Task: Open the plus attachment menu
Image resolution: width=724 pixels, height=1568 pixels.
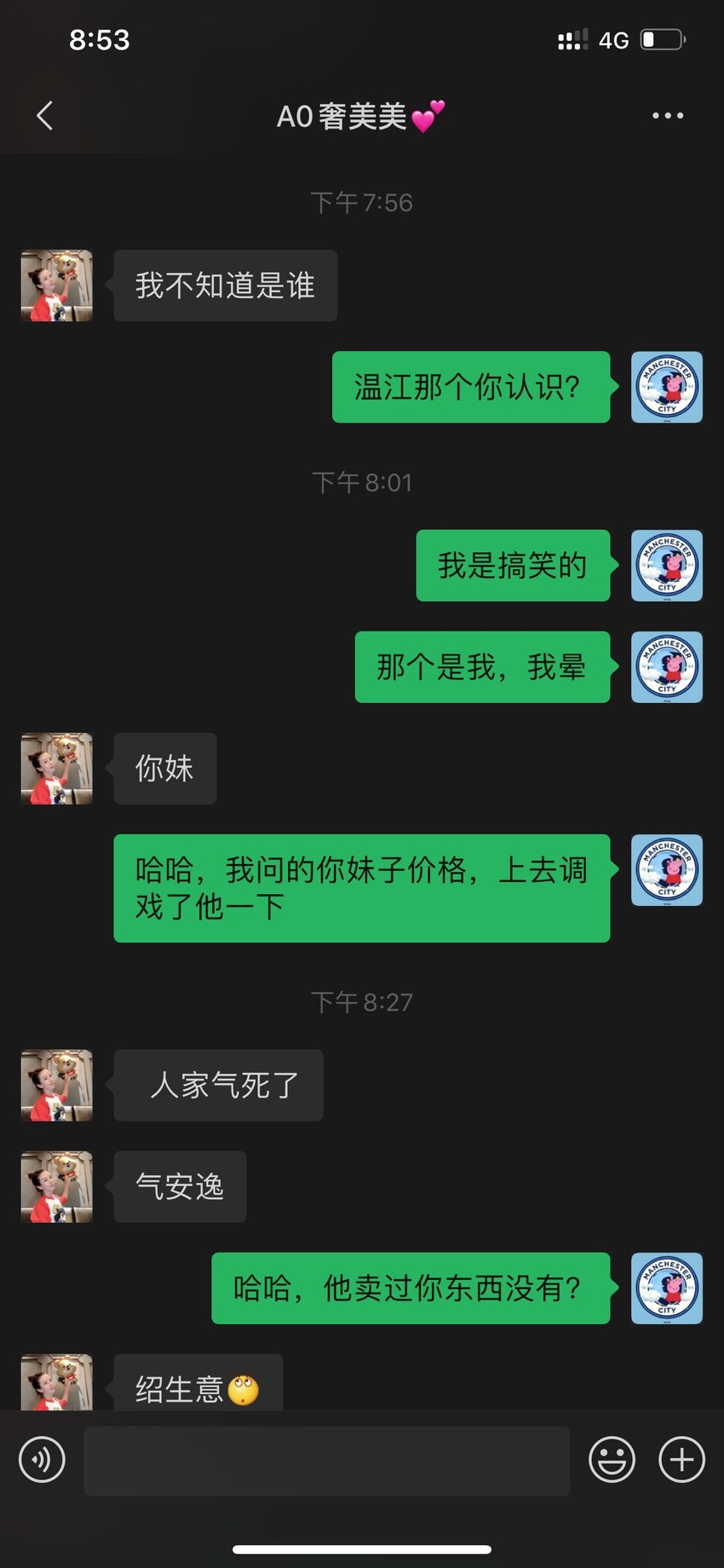Action: [x=681, y=1460]
